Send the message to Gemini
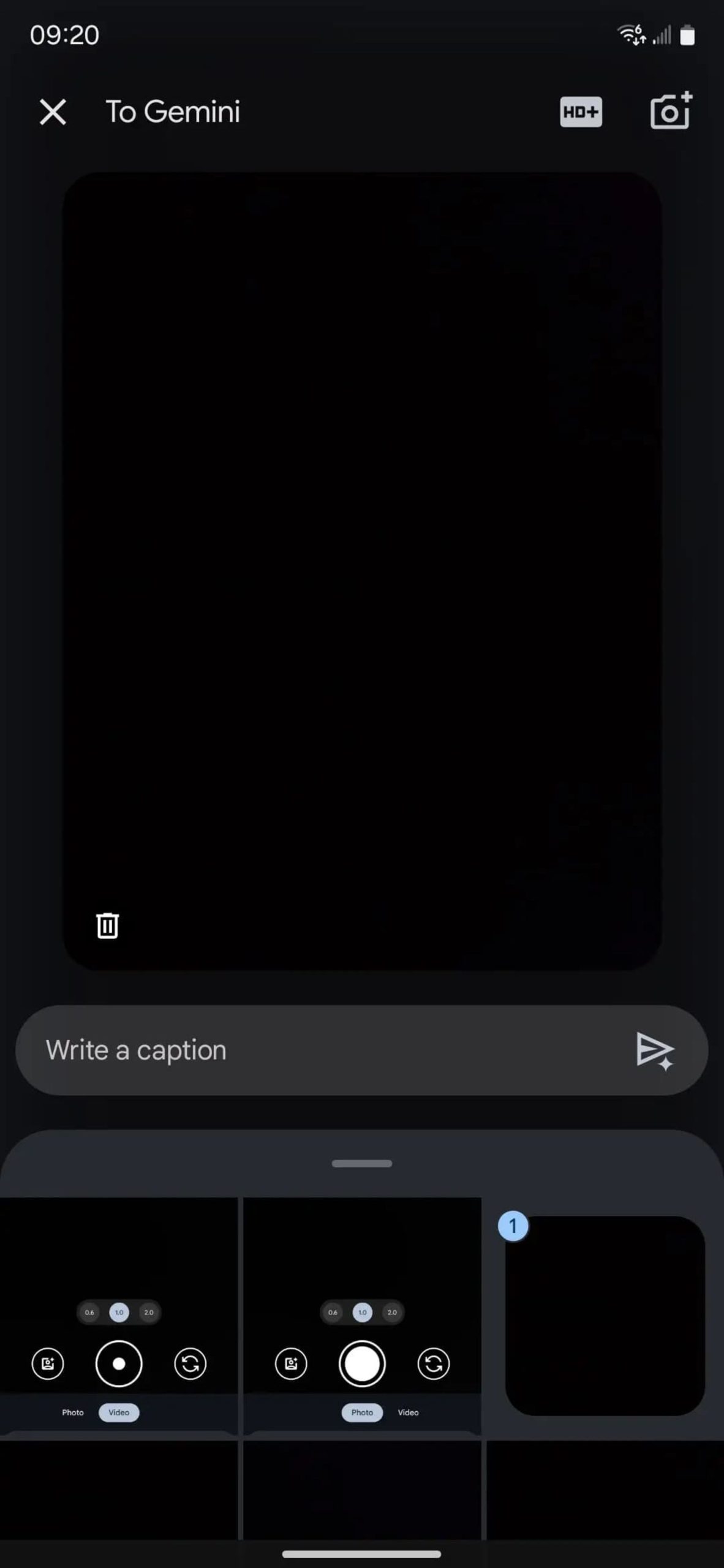The width and height of the screenshot is (724, 1568). [654, 1050]
